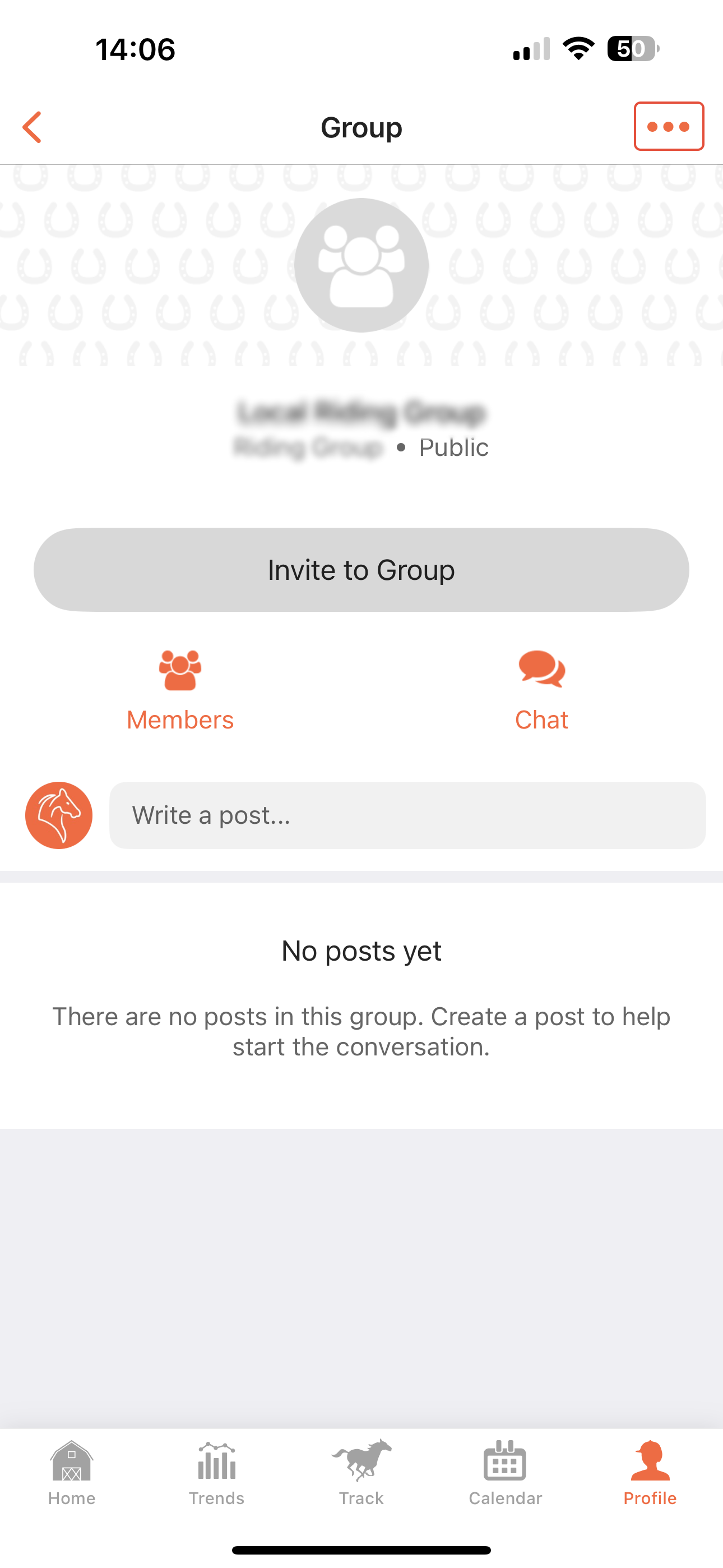Go to the Calendar tab

pos(505,1472)
